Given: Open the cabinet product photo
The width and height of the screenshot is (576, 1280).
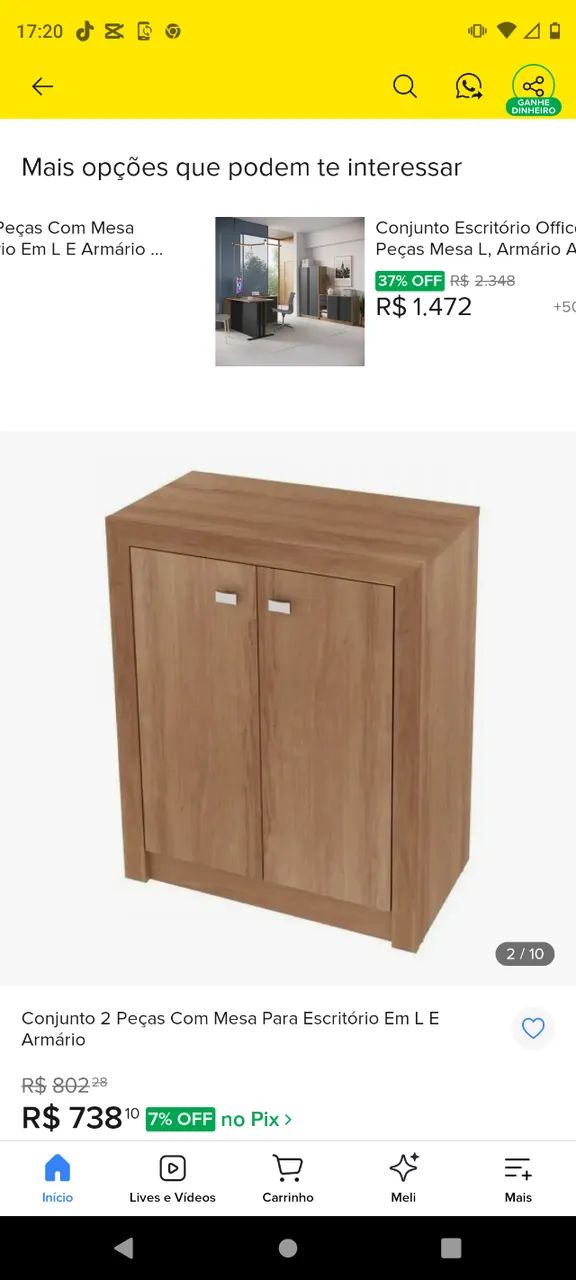Looking at the screenshot, I should pyautogui.click(x=288, y=708).
